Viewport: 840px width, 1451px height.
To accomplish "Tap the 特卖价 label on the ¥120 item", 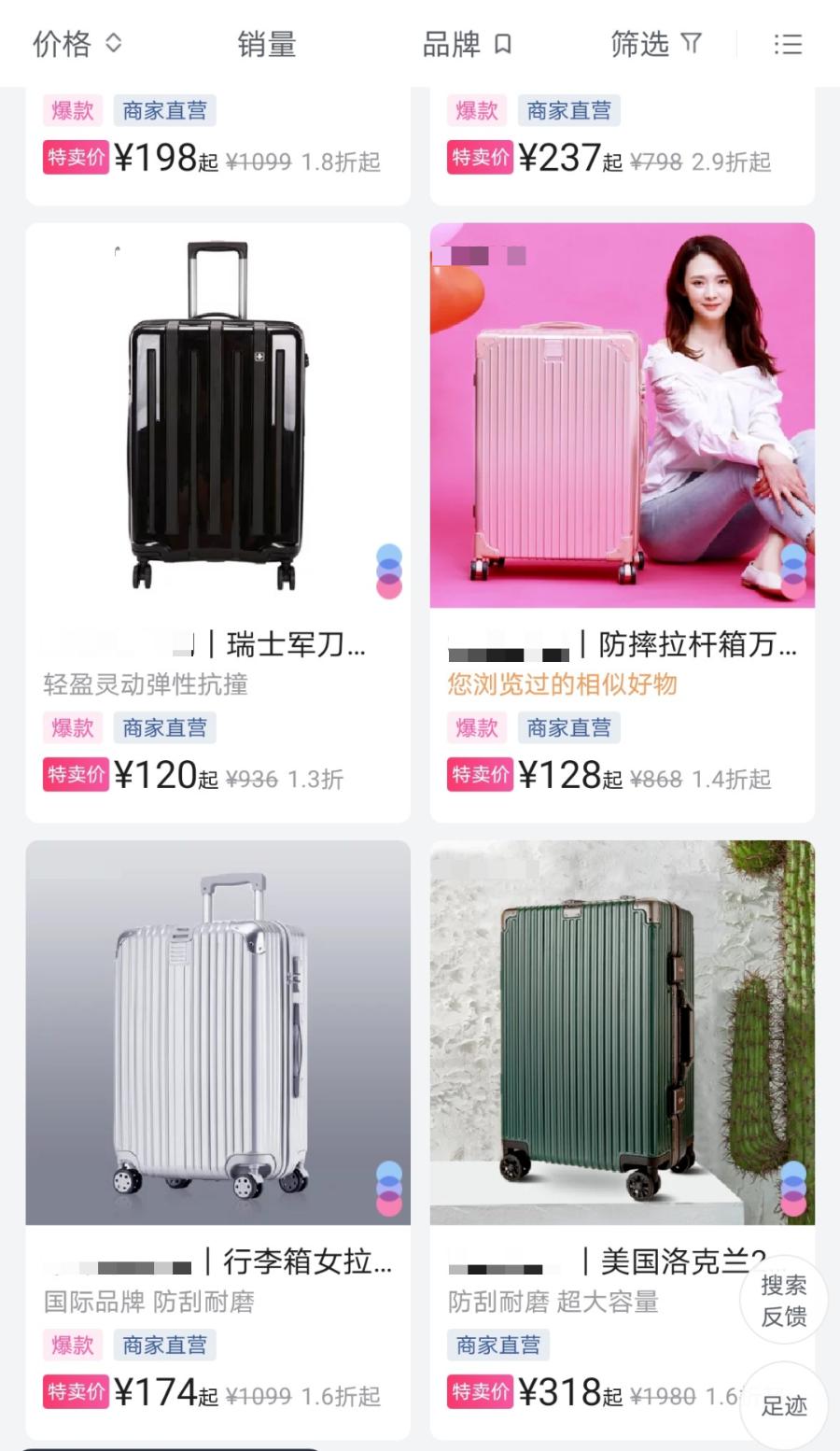I will (75, 775).
